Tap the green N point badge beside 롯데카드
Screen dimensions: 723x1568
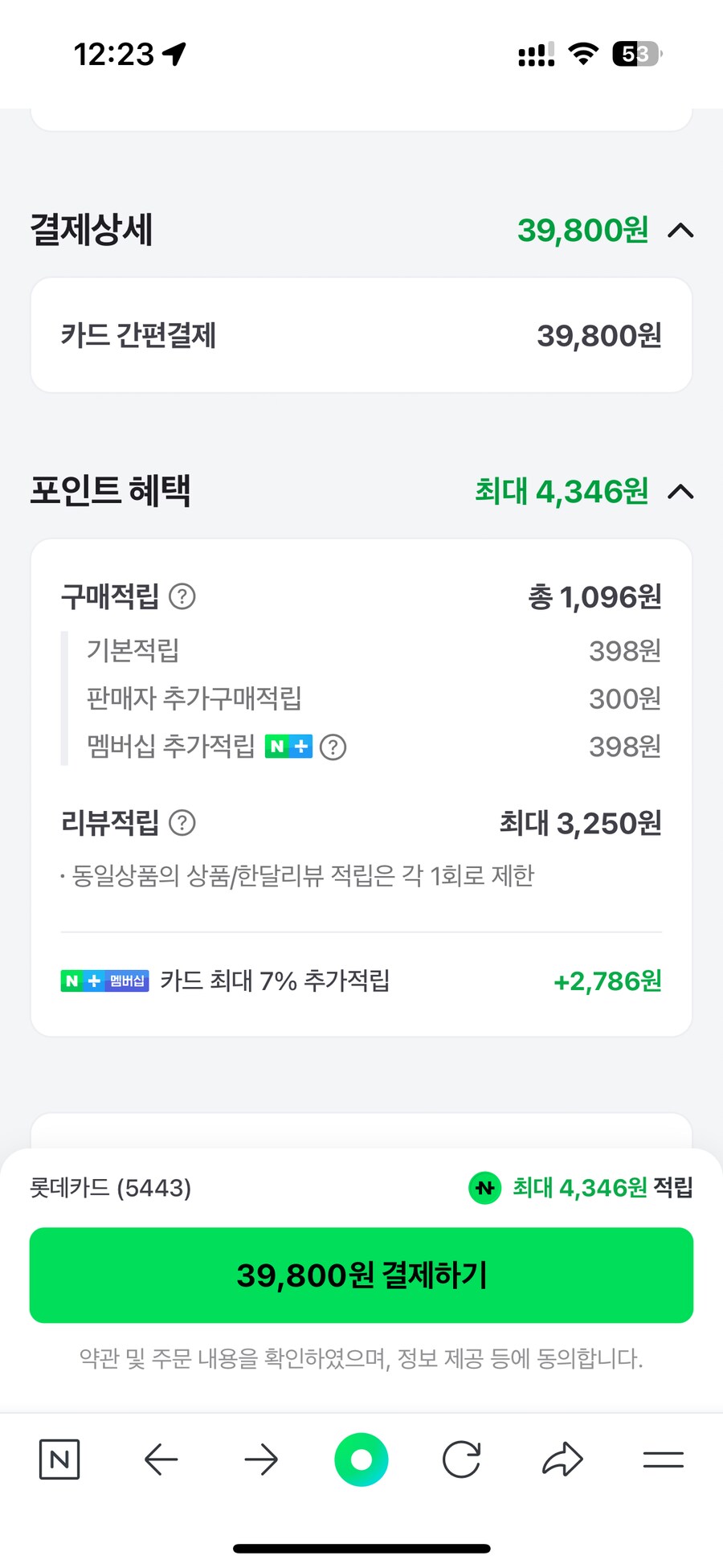click(x=484, y=1187)
